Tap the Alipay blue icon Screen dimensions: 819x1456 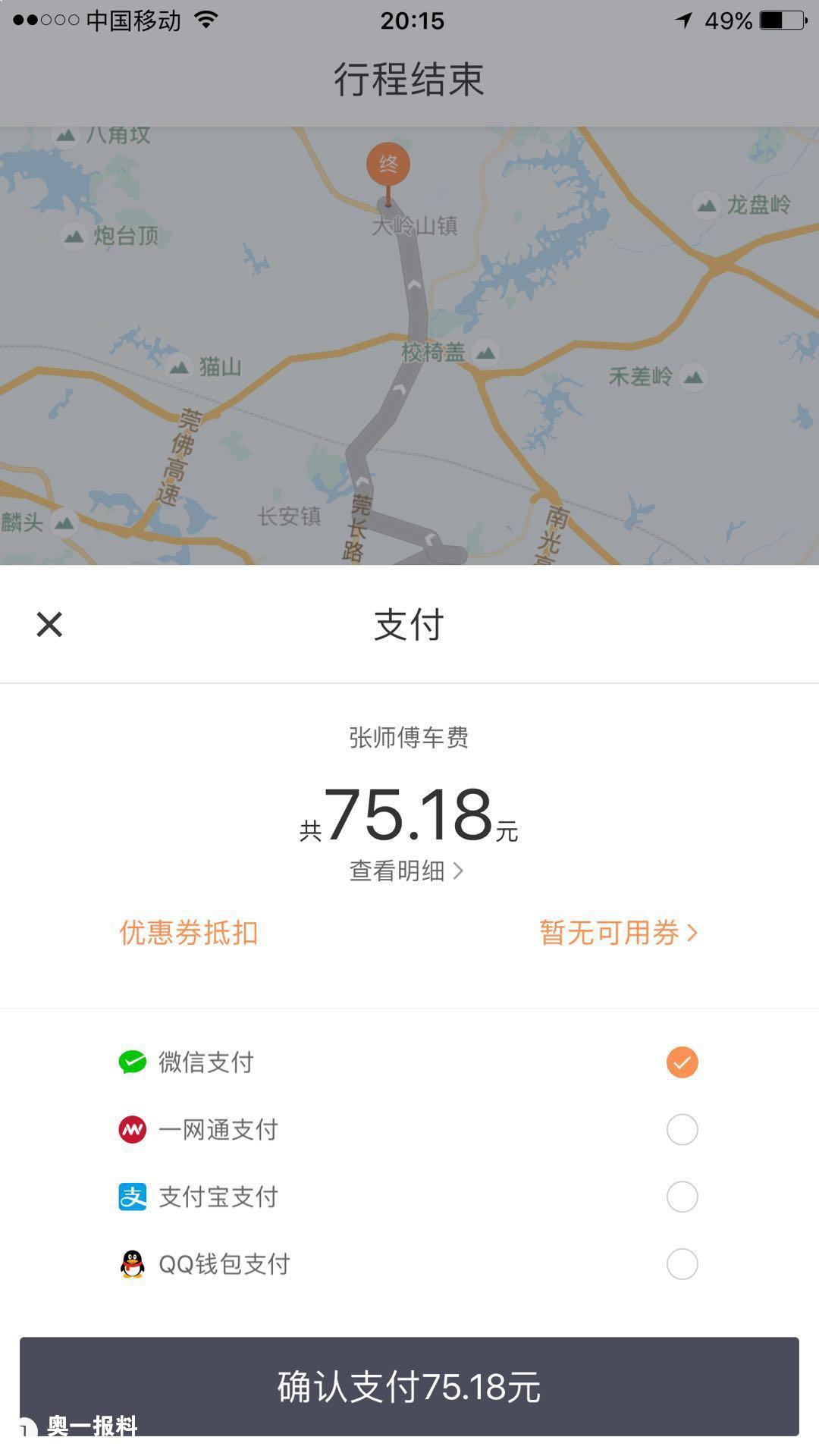tap(132, 1197)
